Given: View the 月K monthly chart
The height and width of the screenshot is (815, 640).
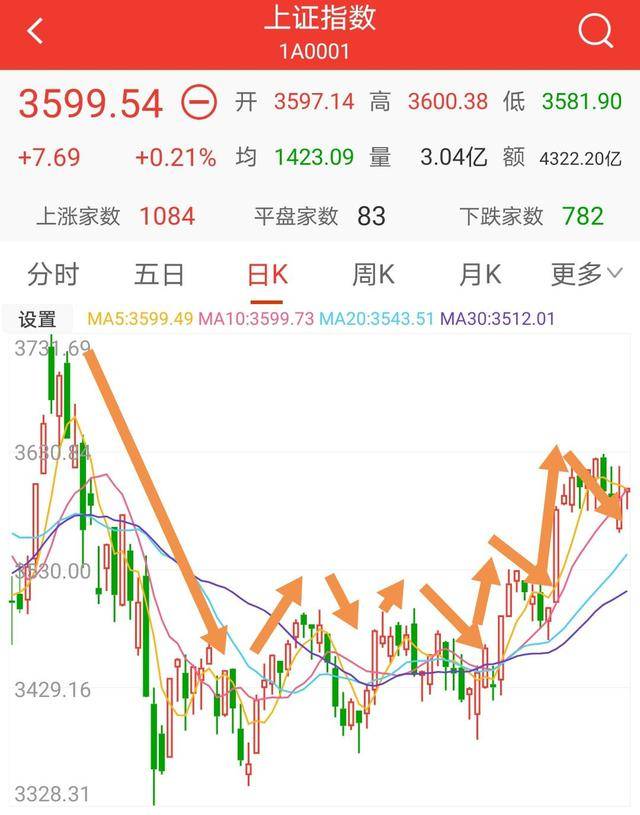Looking at the screenshot, I should 480,274.
